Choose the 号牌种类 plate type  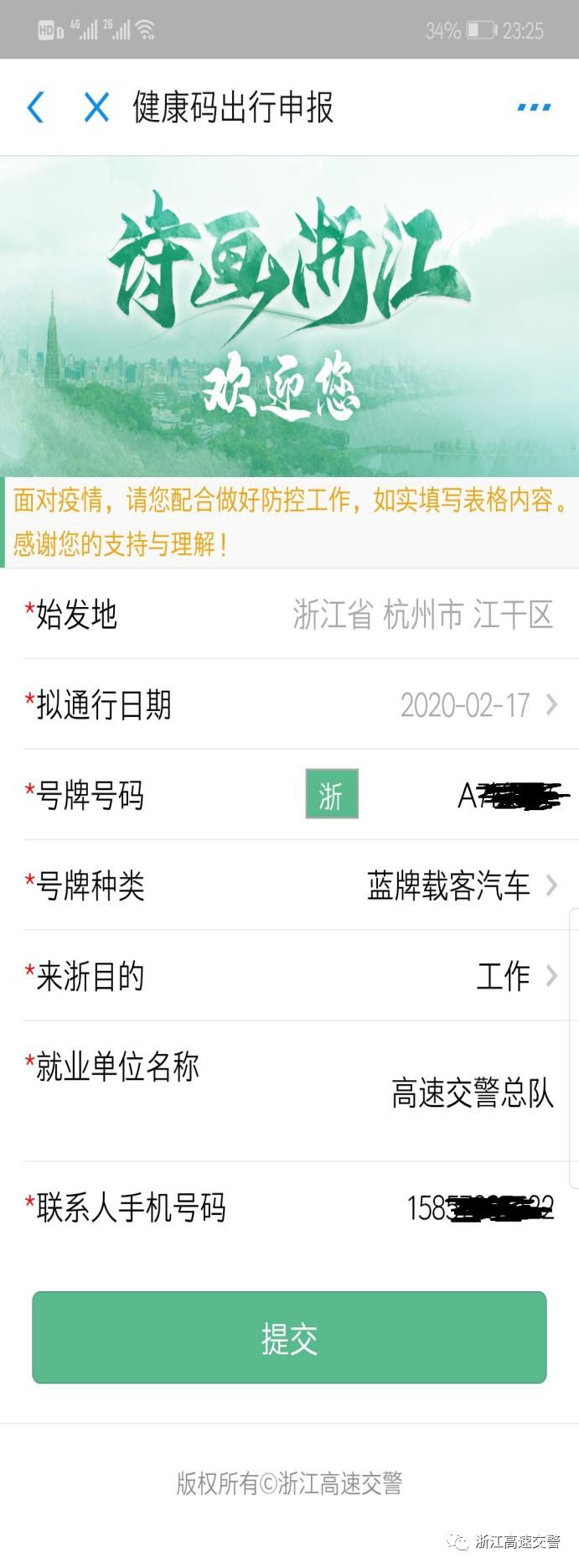pyautogui.click(x=461, y=885)
